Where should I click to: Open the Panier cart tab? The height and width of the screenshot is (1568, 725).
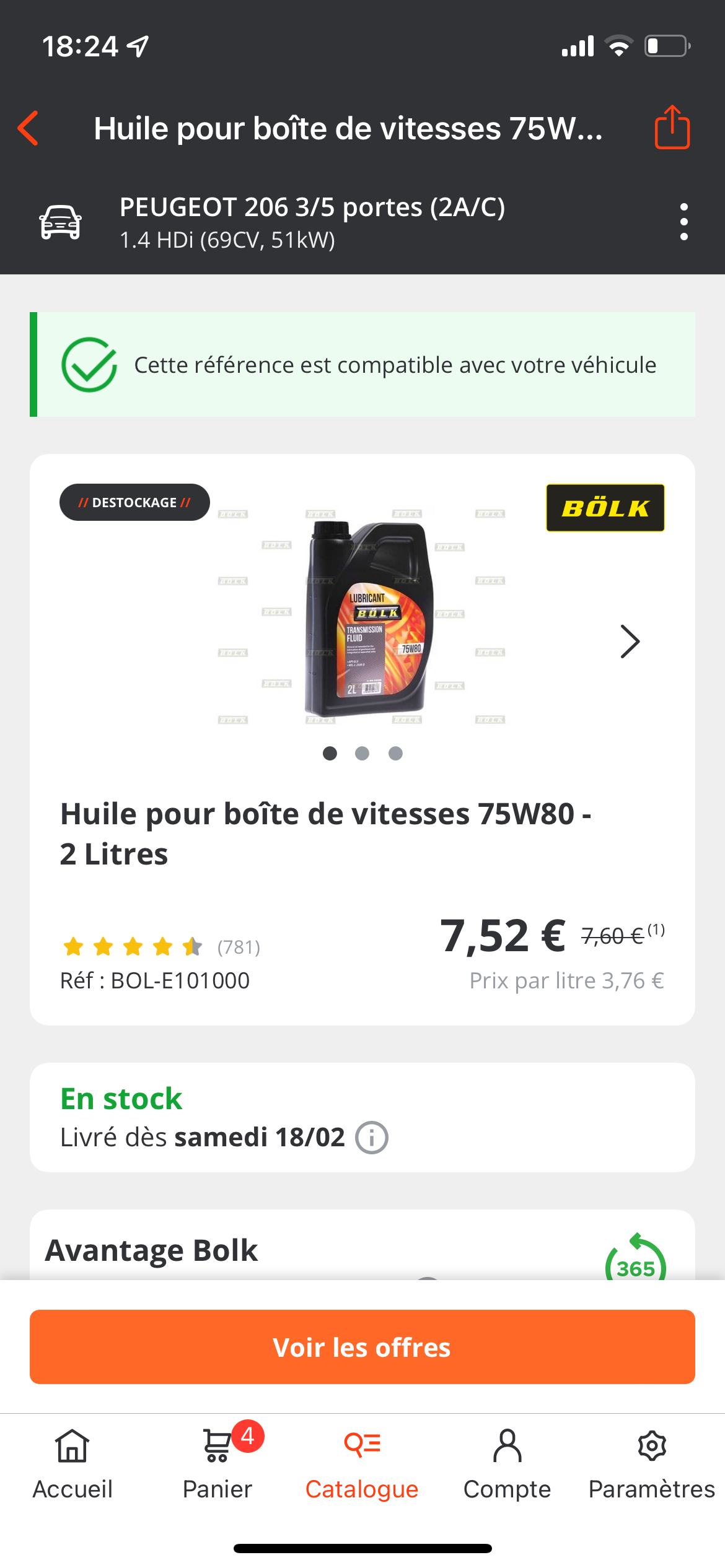tap(217, 1464)
